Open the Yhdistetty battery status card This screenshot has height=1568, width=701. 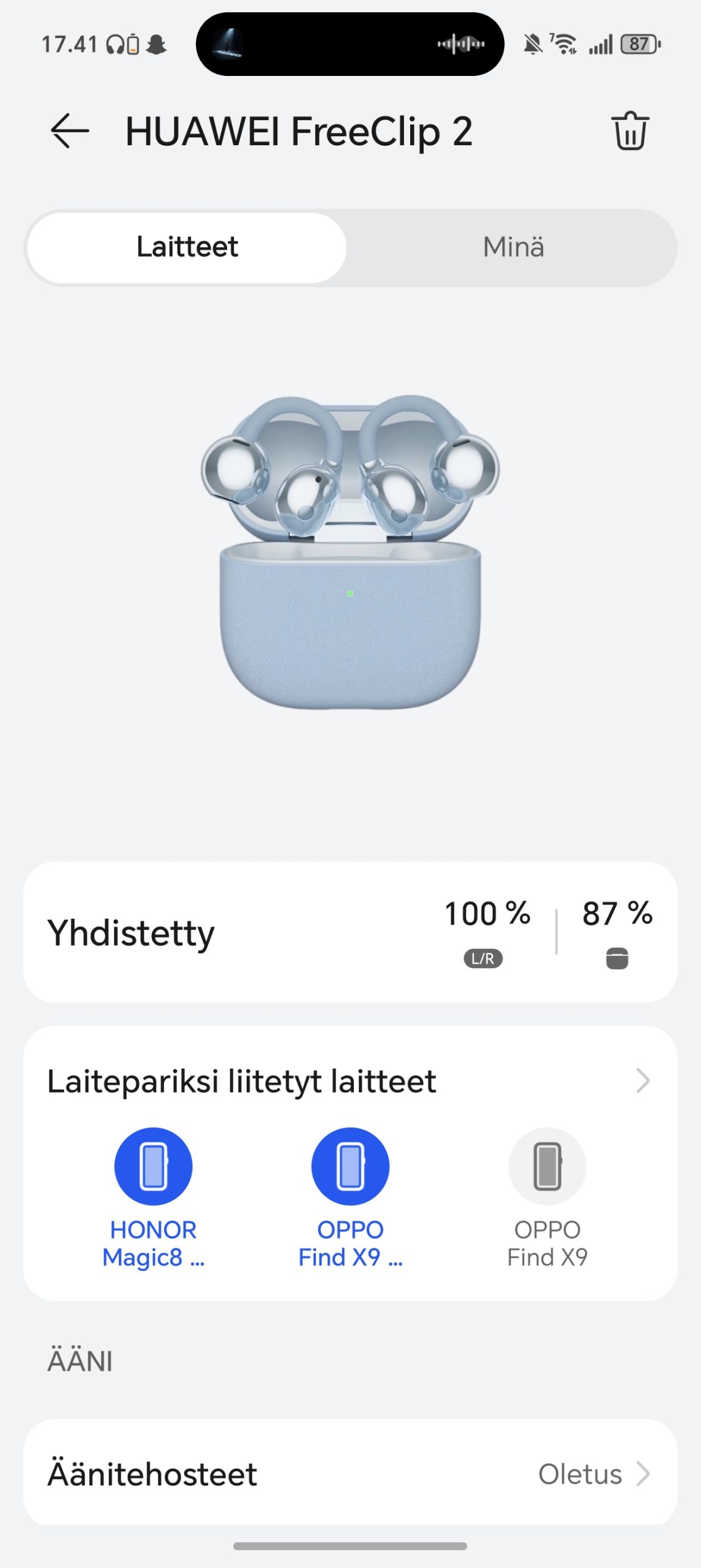[x=350, y=932]
